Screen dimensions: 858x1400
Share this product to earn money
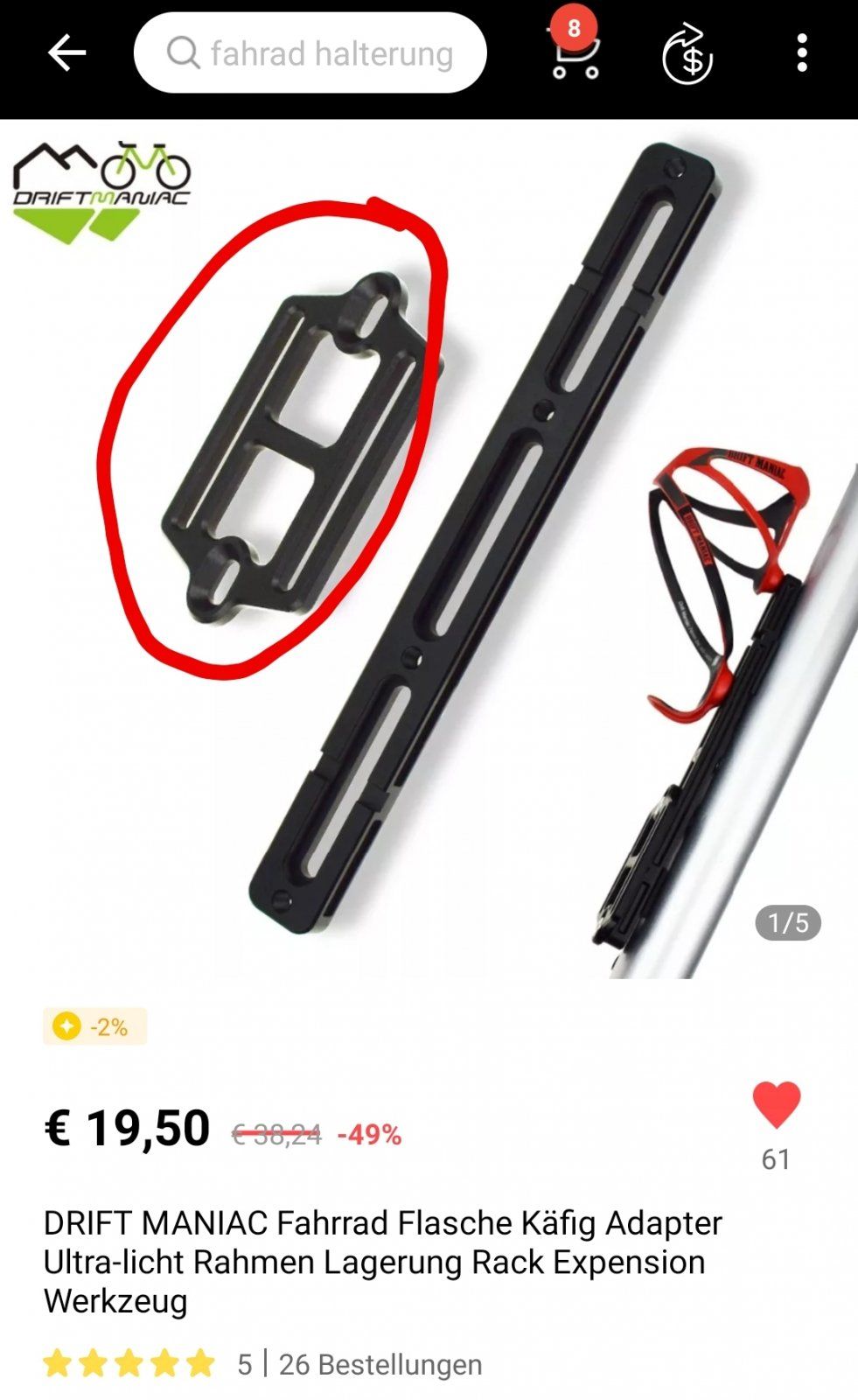coord(687,54)
